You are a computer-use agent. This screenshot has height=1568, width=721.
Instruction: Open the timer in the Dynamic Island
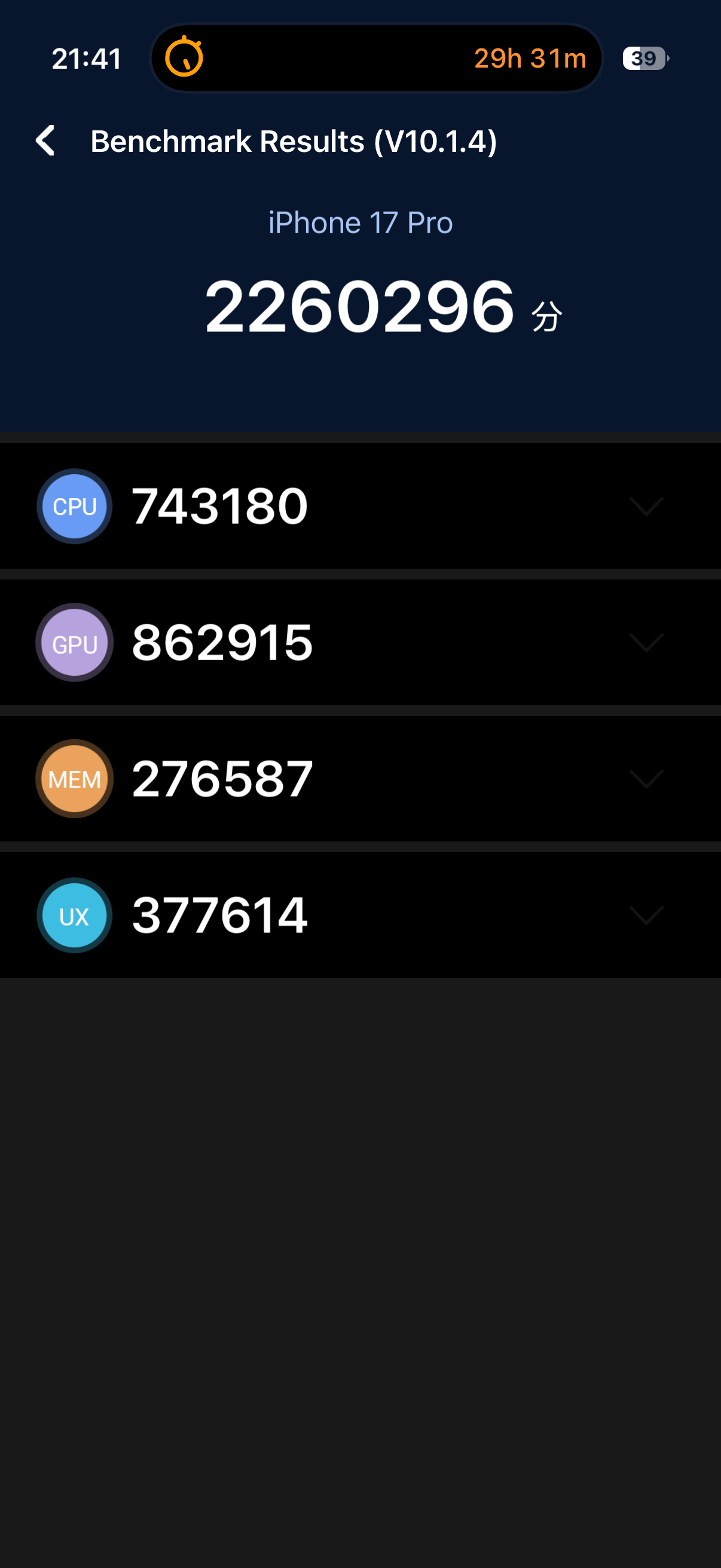pos(376,59)
